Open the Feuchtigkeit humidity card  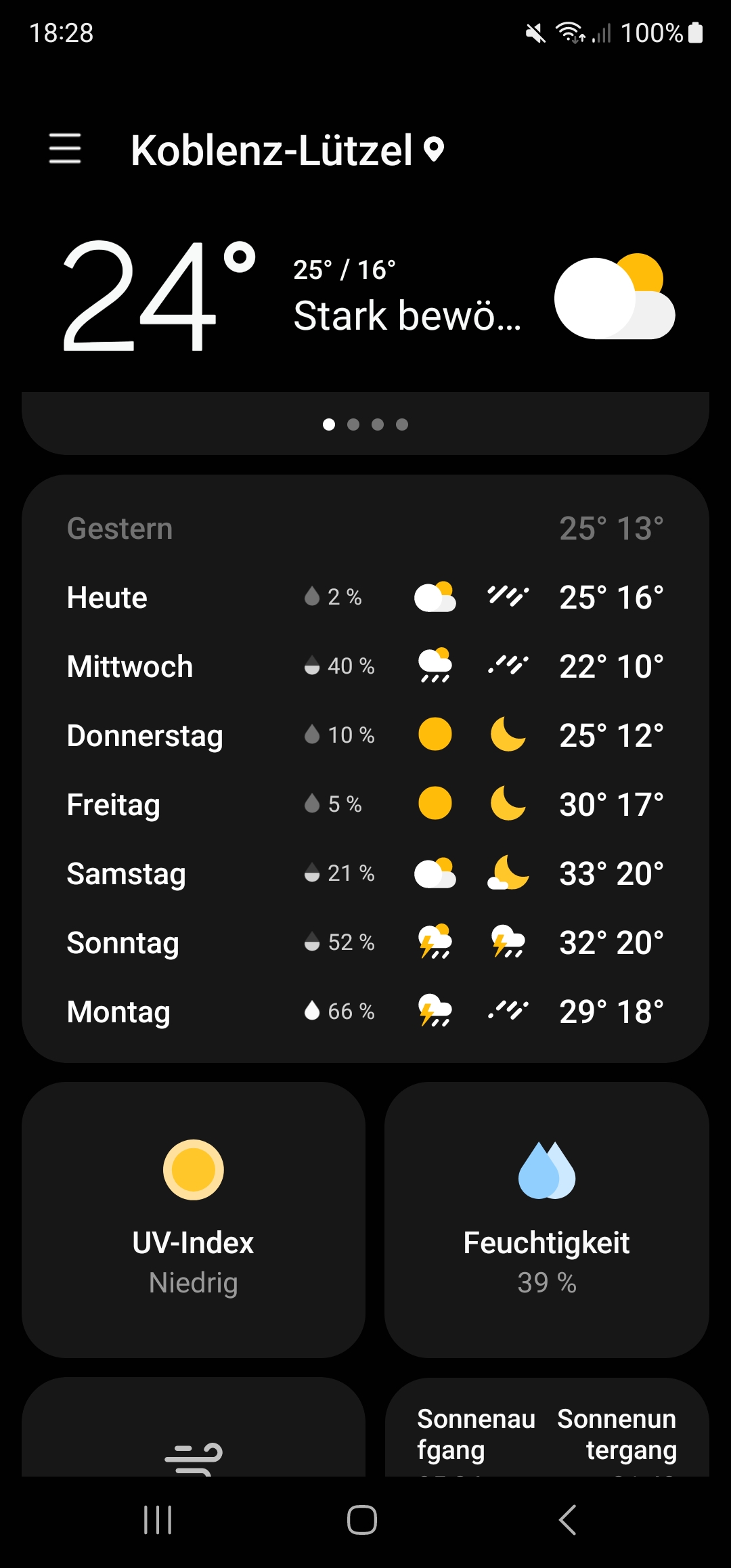click(x=547, y=1219)
